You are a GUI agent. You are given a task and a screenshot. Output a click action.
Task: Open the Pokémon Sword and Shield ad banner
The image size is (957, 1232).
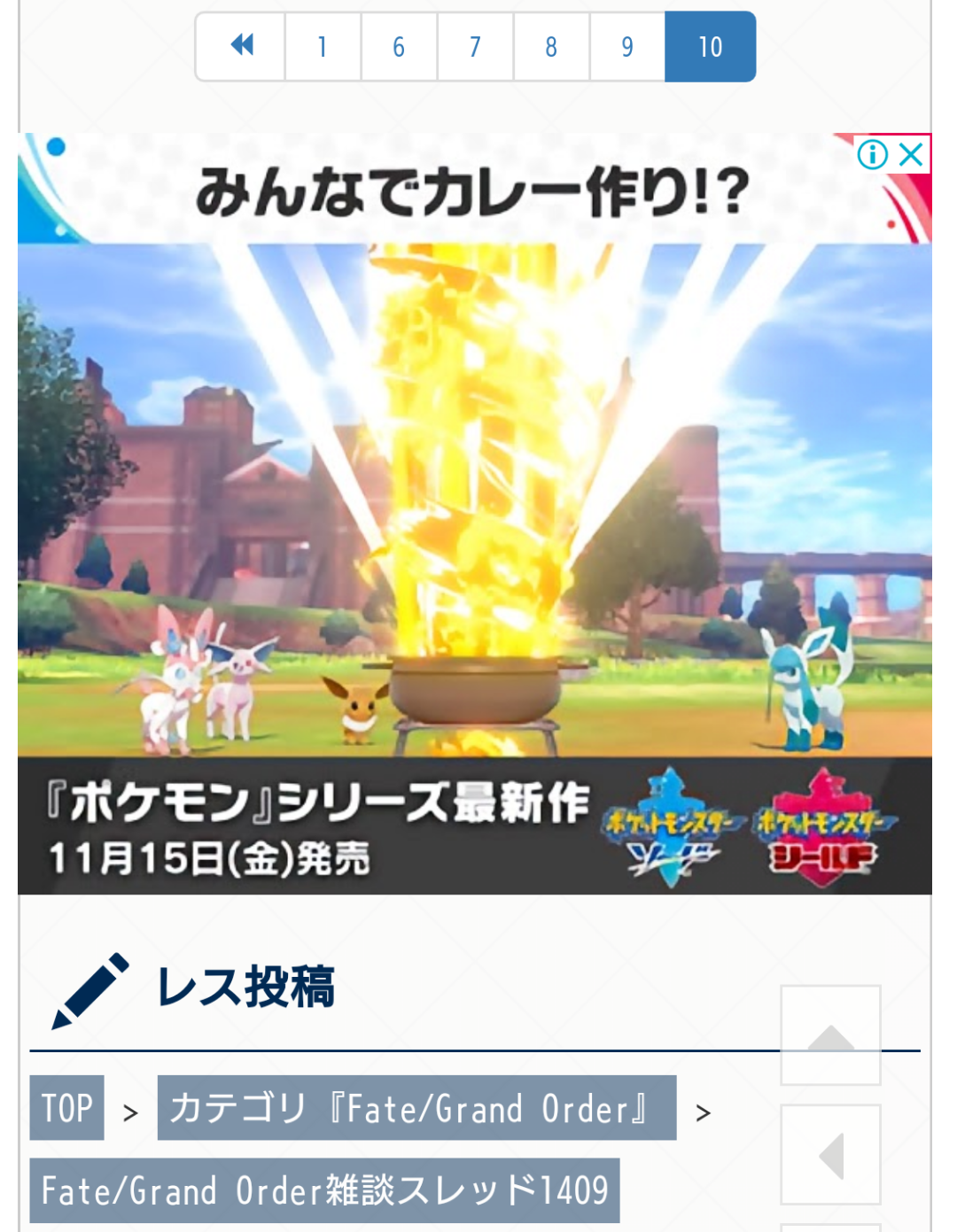474,531
